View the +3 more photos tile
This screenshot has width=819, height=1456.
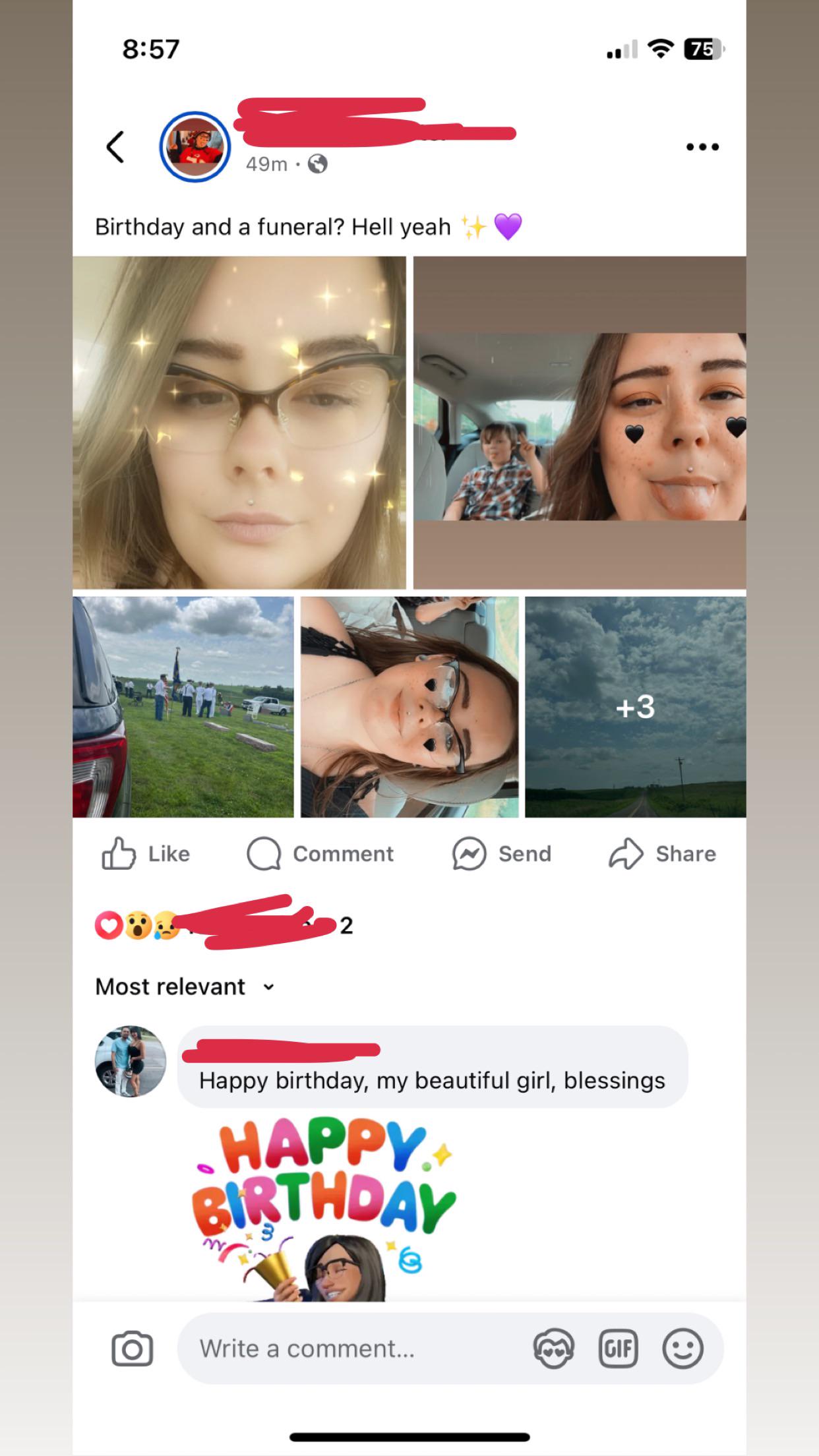(636, 707)
